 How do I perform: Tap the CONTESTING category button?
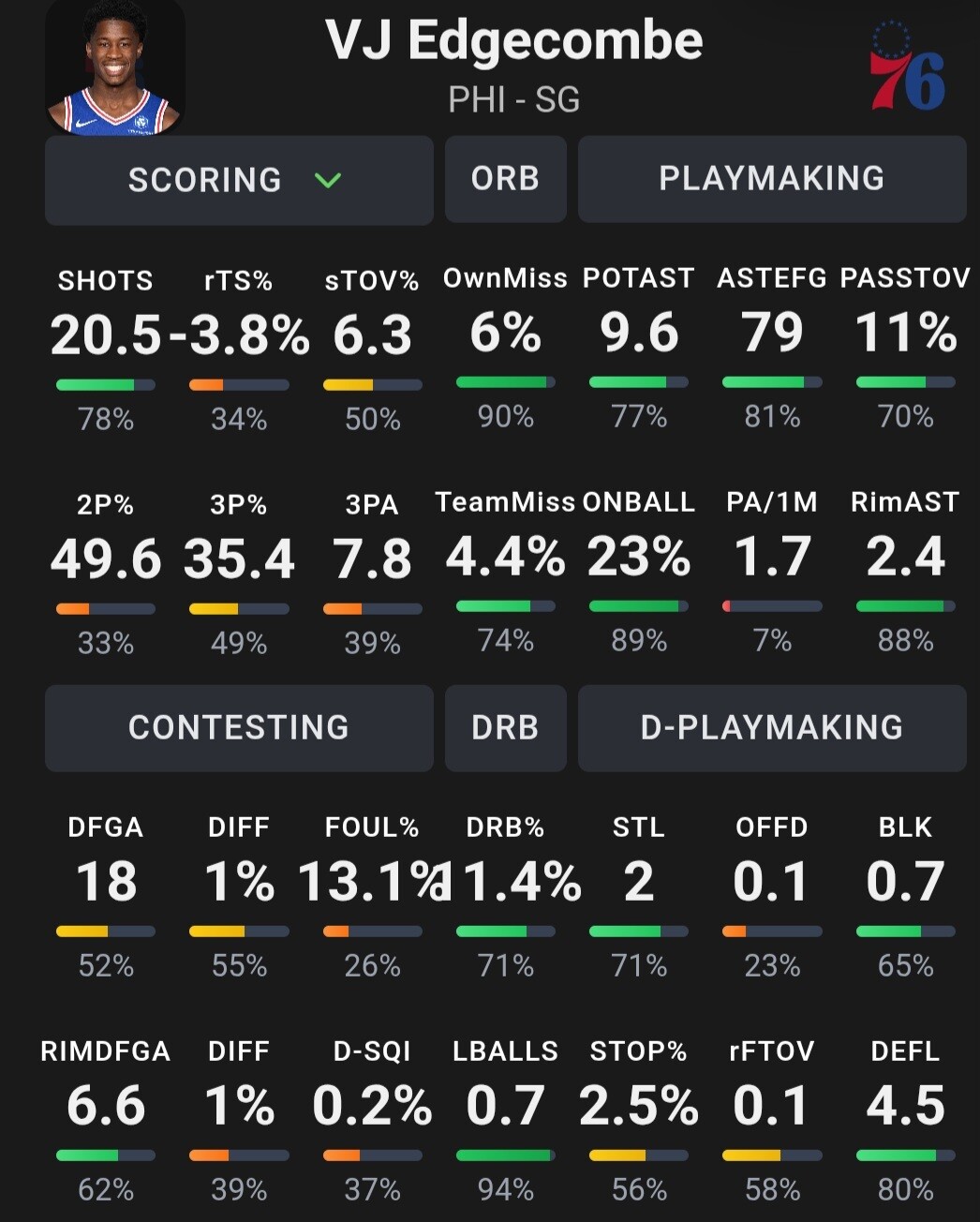click(x=239, y=728)
